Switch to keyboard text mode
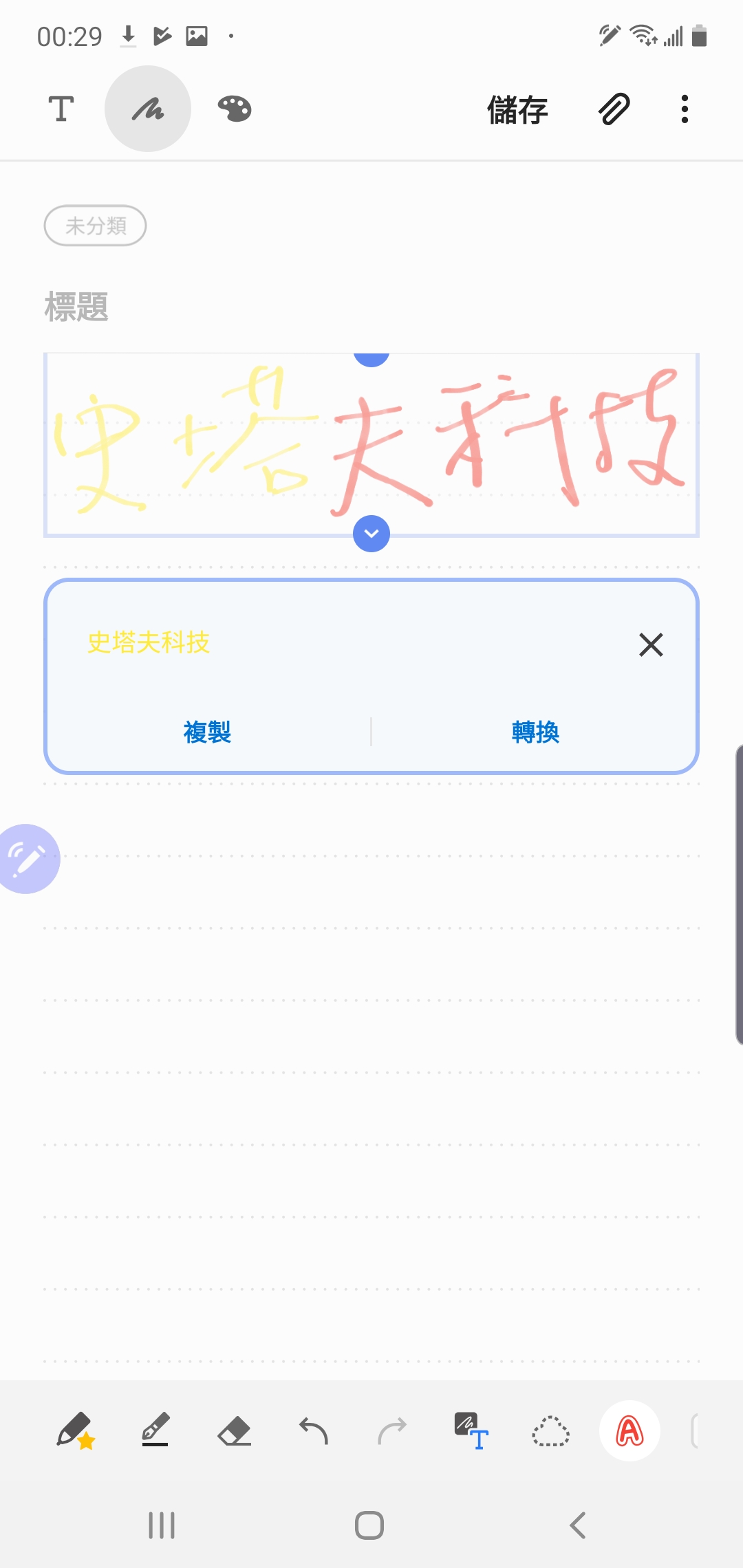 pyautogui.click(x=61, y=109)
